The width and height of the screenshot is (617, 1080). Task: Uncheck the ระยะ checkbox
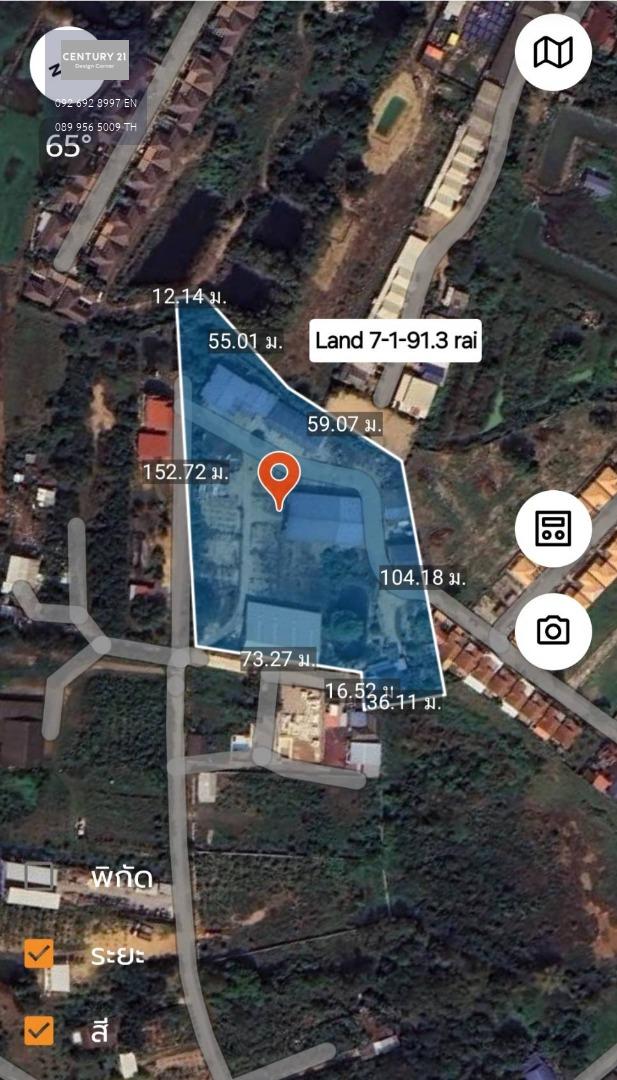click(39, 954)
